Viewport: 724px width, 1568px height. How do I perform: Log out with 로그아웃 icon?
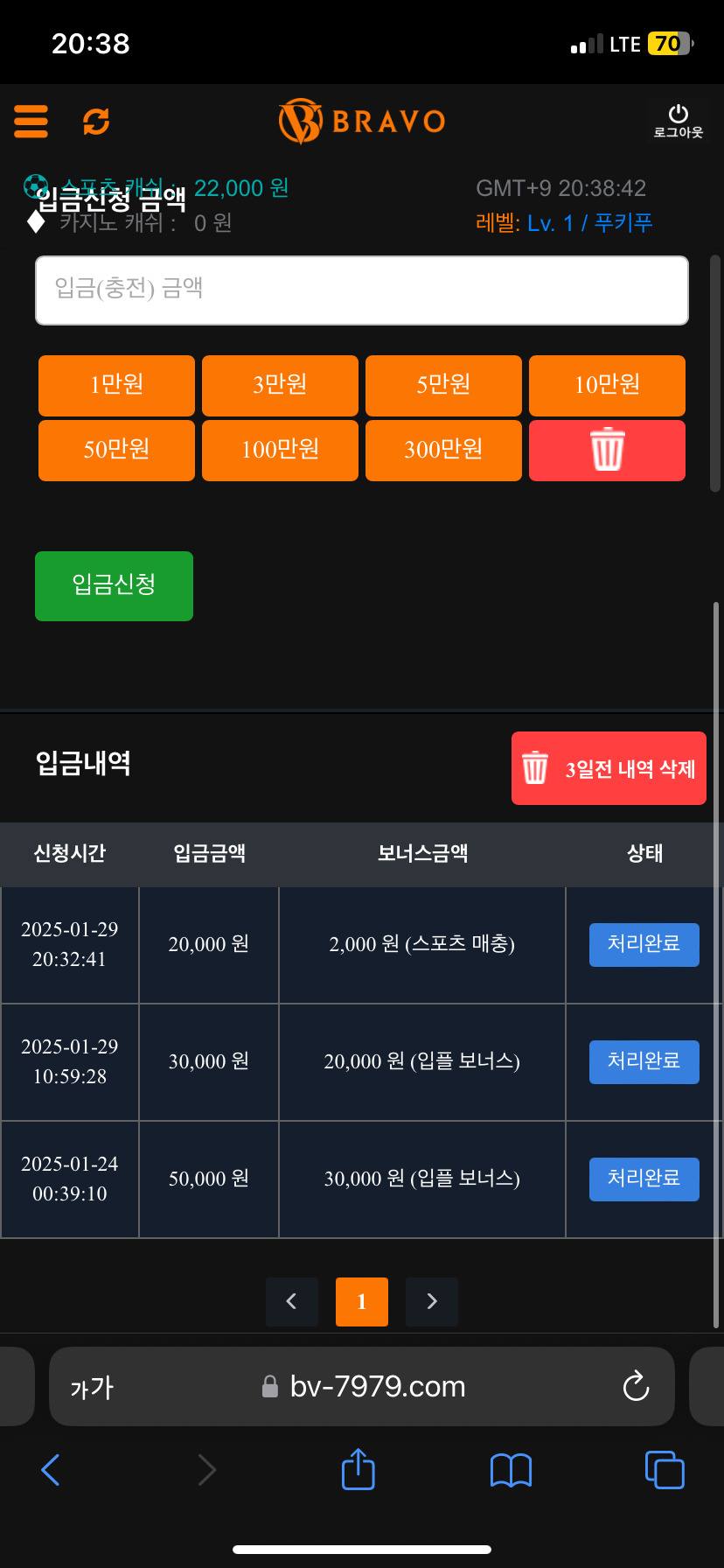678,121
